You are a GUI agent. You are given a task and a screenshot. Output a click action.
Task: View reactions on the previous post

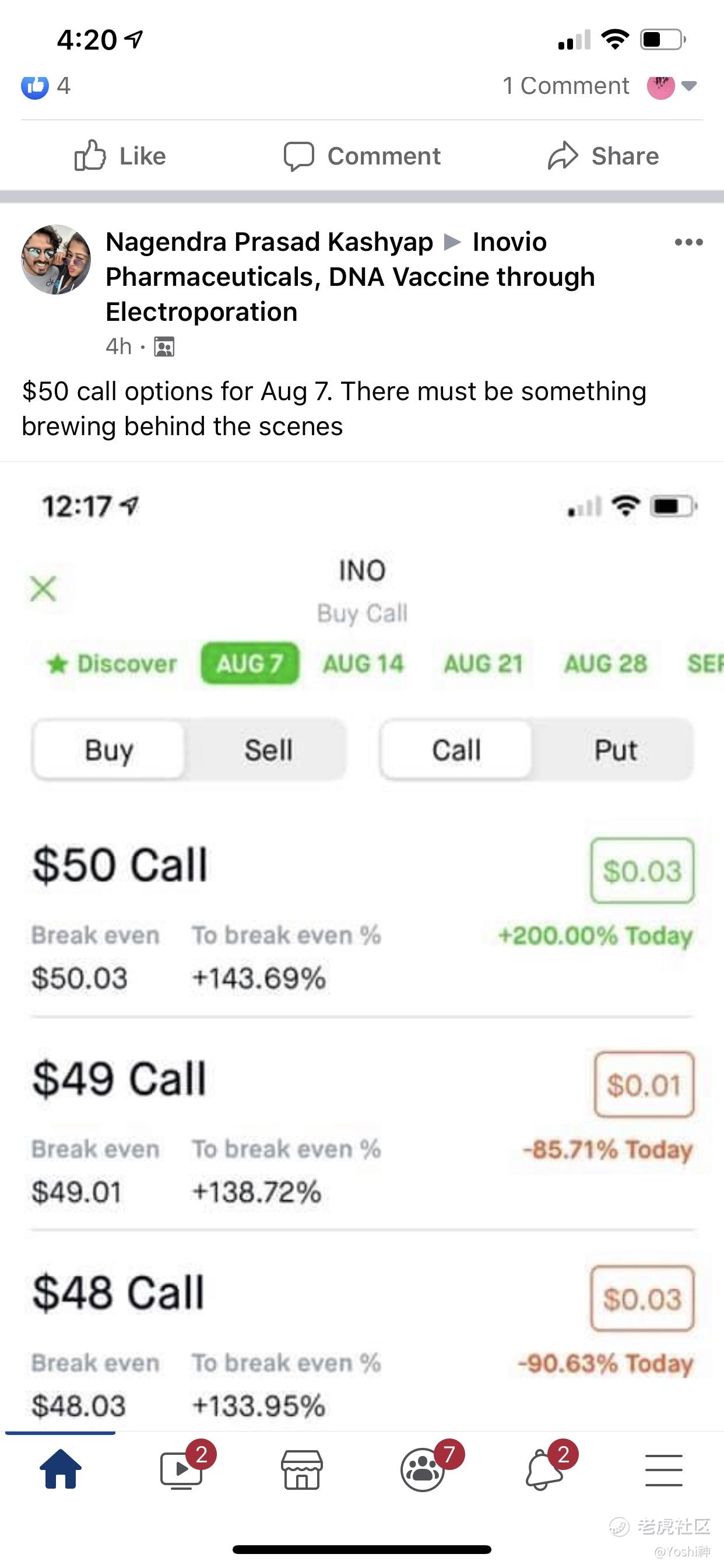coord(45,86)
